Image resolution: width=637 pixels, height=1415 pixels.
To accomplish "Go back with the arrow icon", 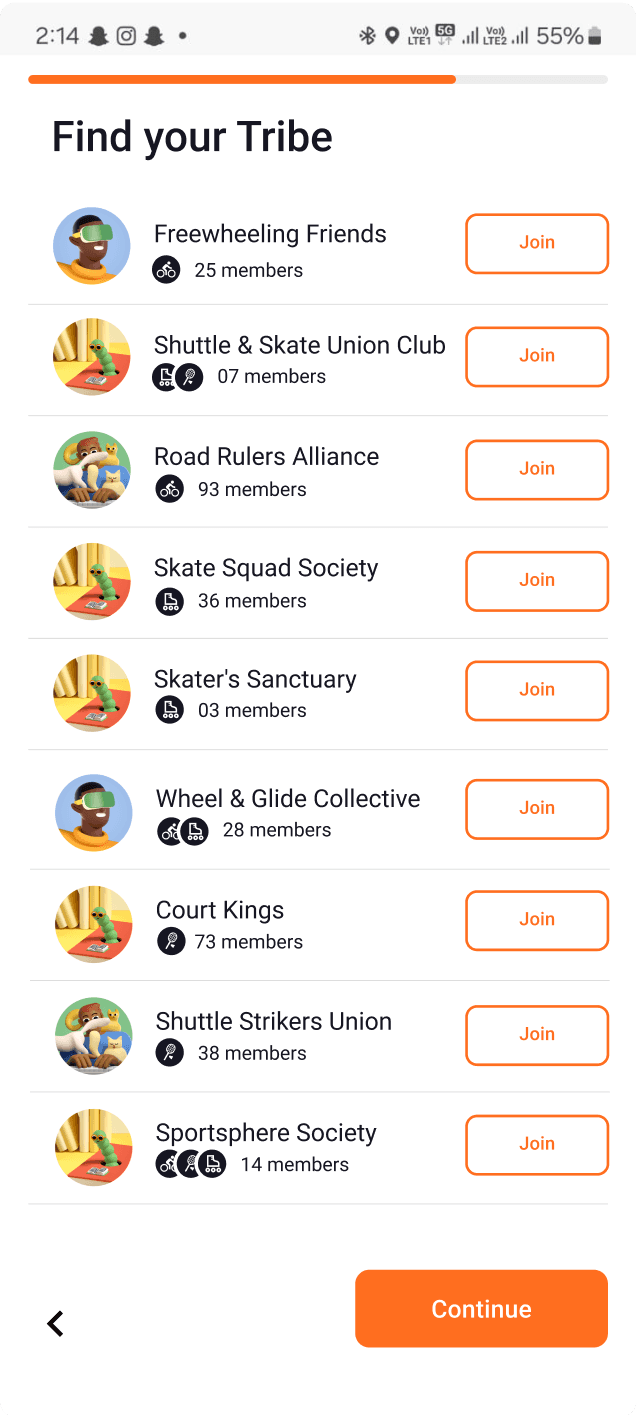I will pyautogui.click(x=56, y=1323).
